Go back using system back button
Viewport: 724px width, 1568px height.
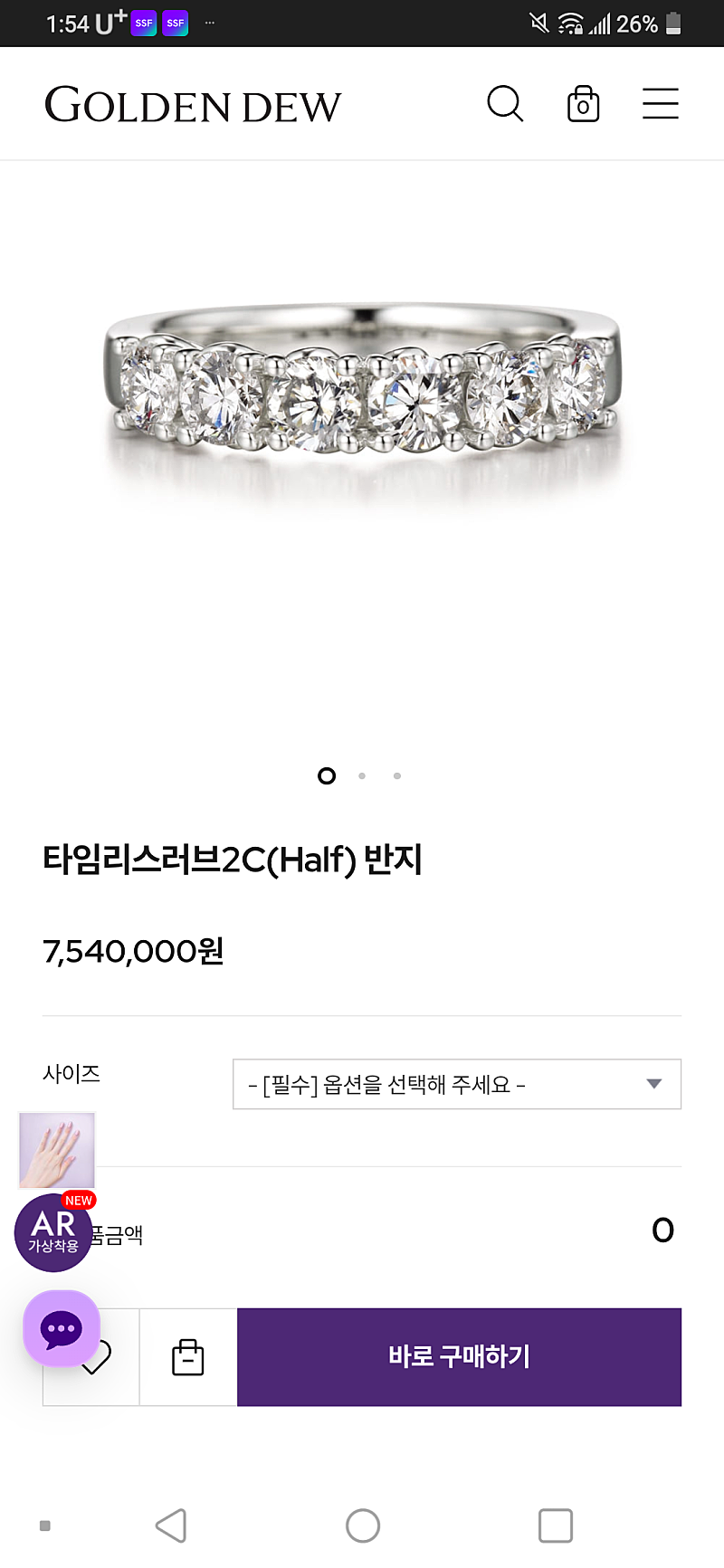pyautogui.click(x=170, y=1525)
